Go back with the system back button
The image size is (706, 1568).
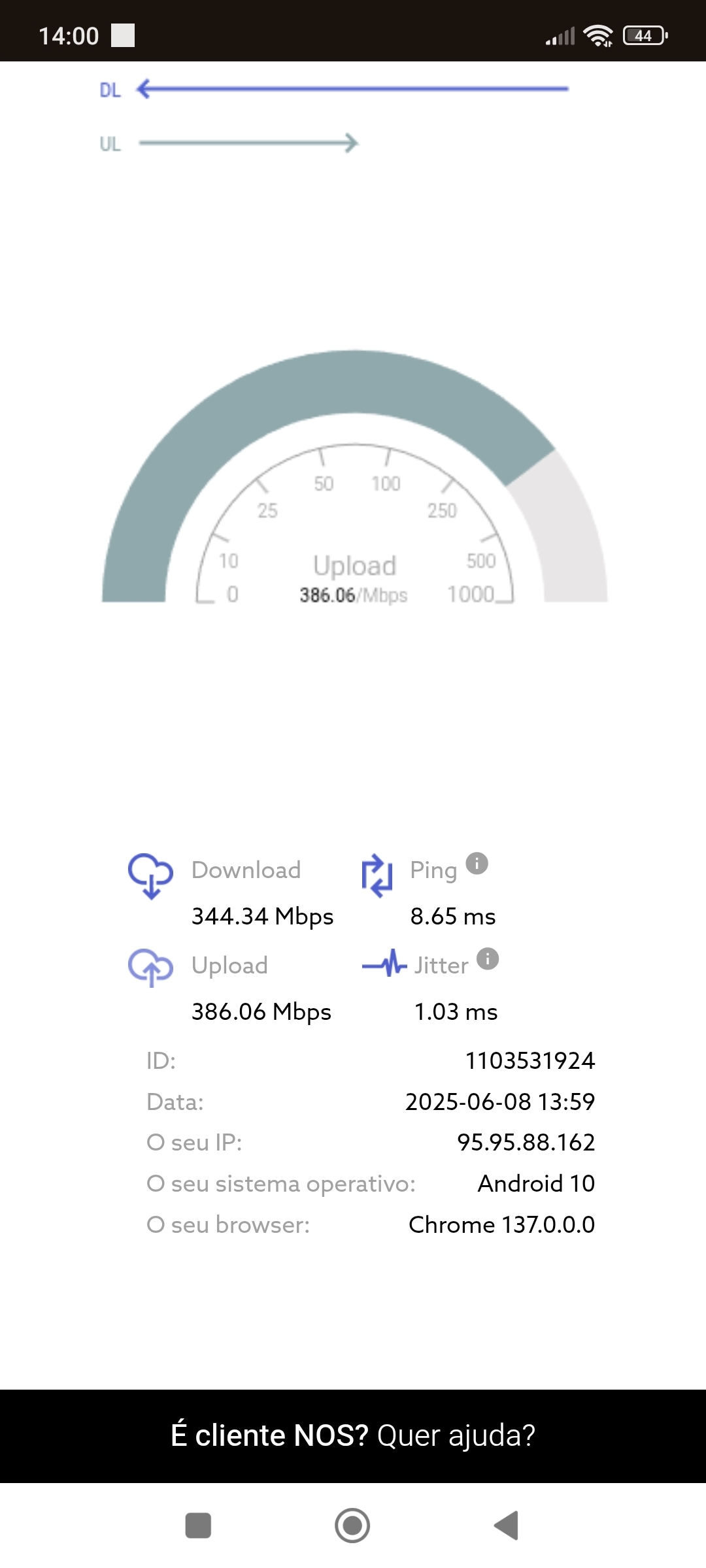click(x=507, y=1526)
